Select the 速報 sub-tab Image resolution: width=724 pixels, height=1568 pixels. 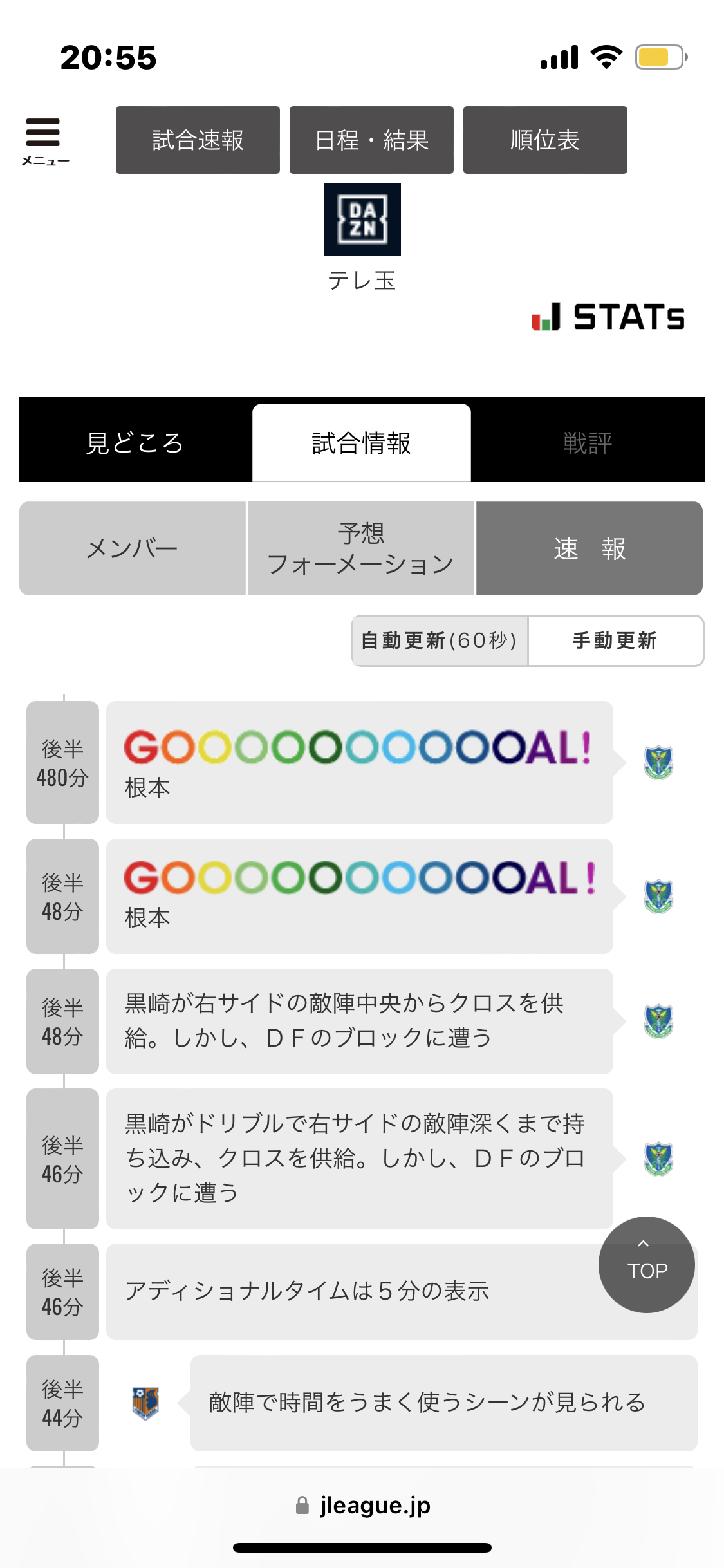tap(589, 548)
